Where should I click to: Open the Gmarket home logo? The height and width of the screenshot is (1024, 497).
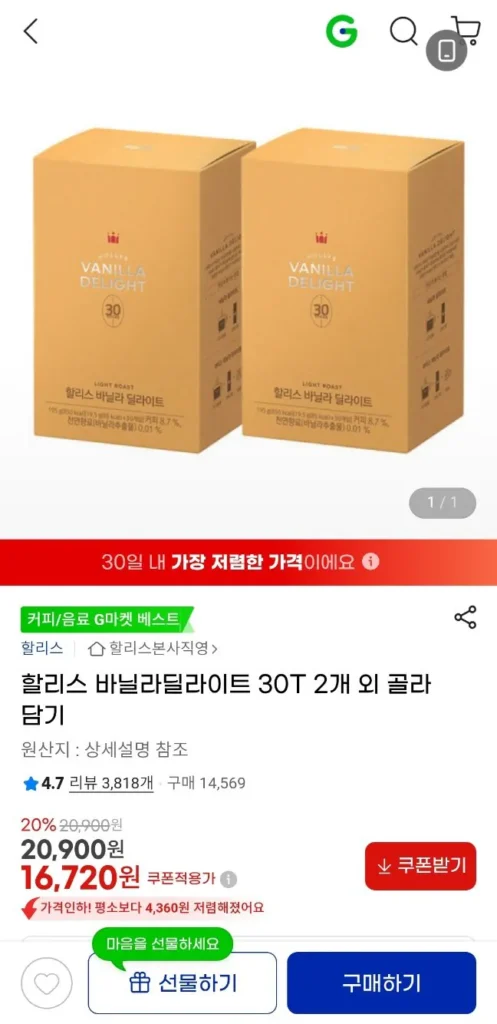(342, 31)
